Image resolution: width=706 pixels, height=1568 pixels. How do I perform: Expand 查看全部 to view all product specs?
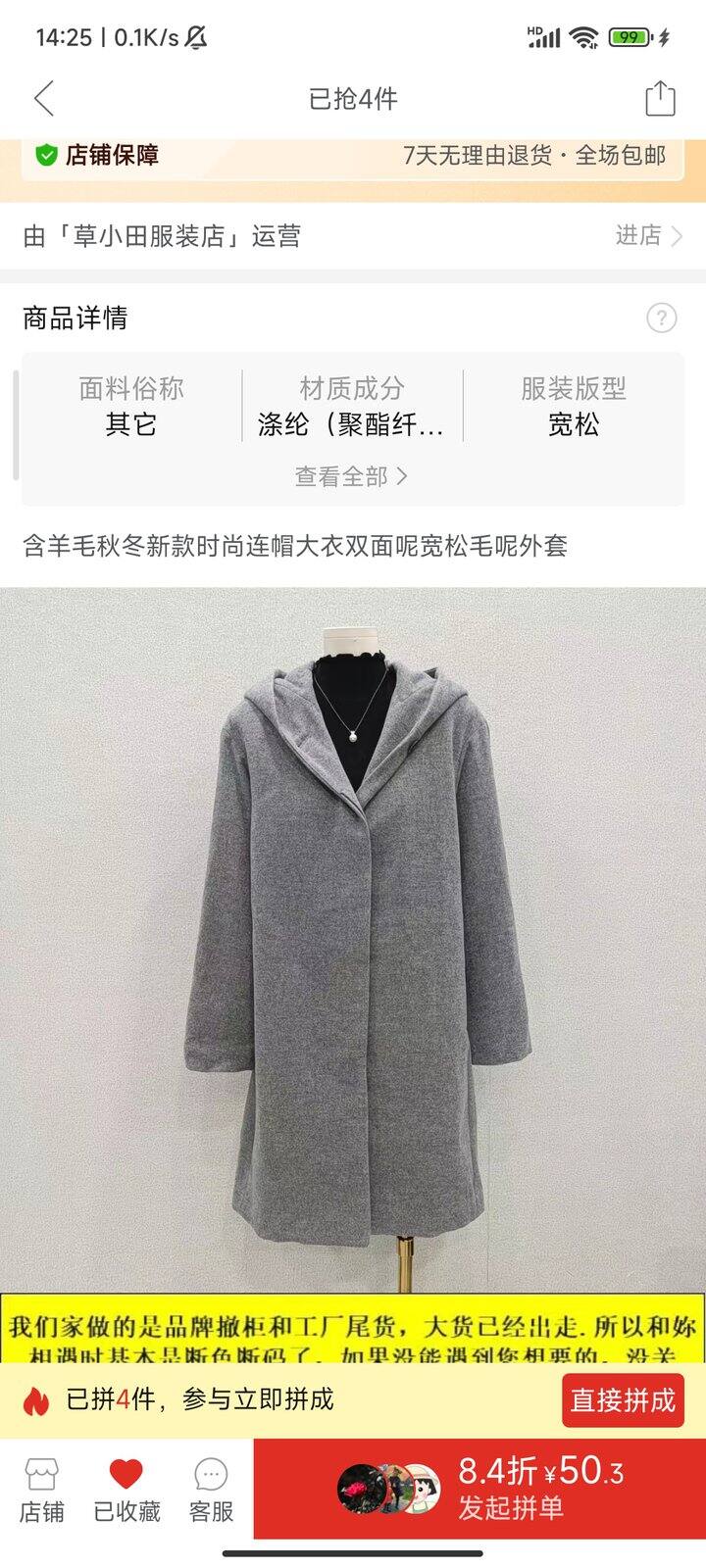point(353,477)
